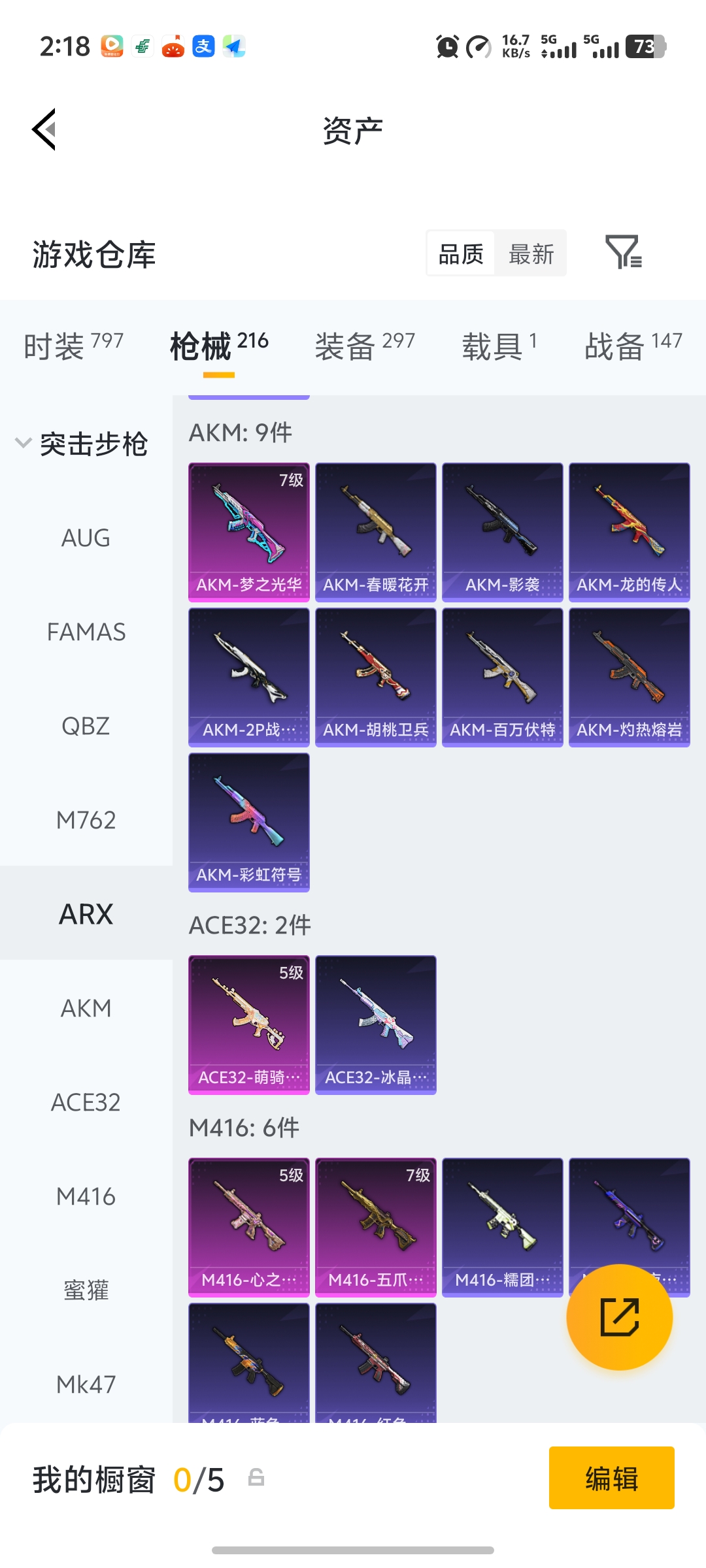Go back using the top-left arrow
Image resolution: width=706 pixels, height=1568 pixels.
click(44, 129)
